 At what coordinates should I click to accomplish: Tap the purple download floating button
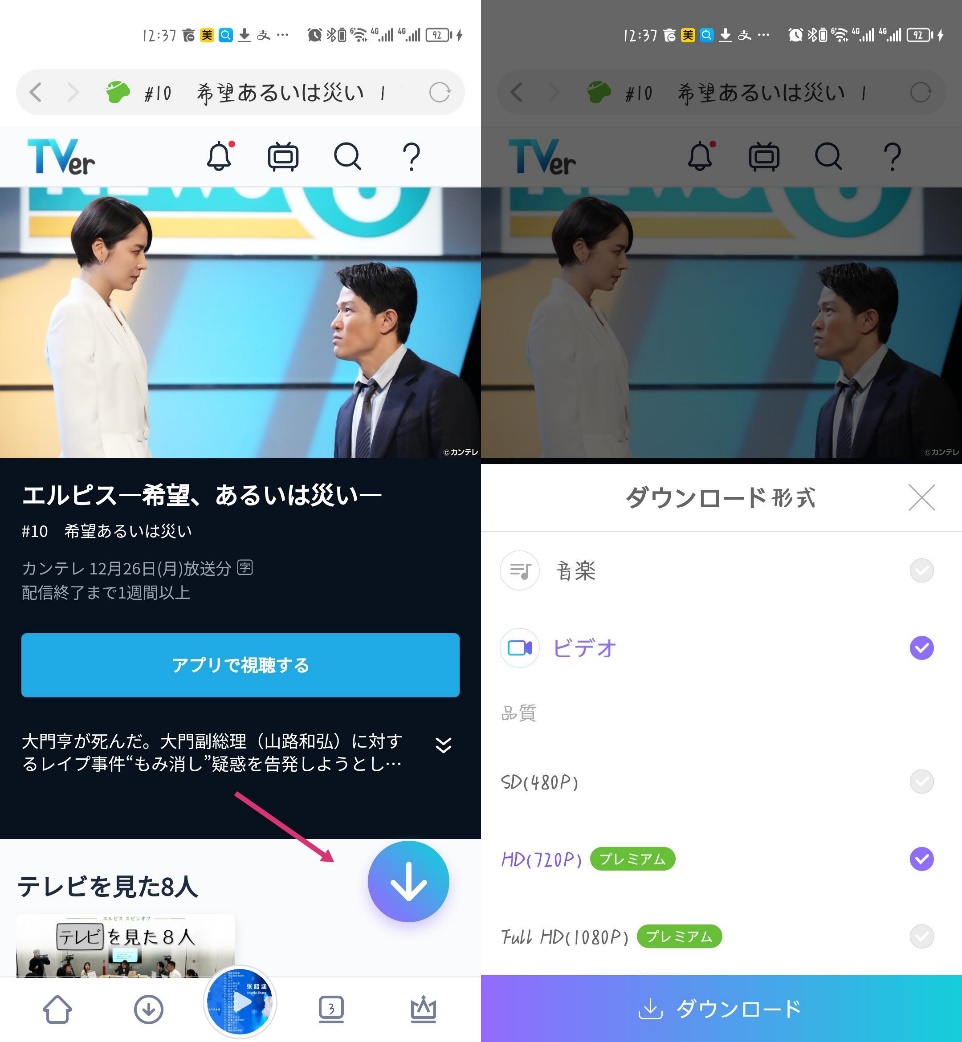408,881
